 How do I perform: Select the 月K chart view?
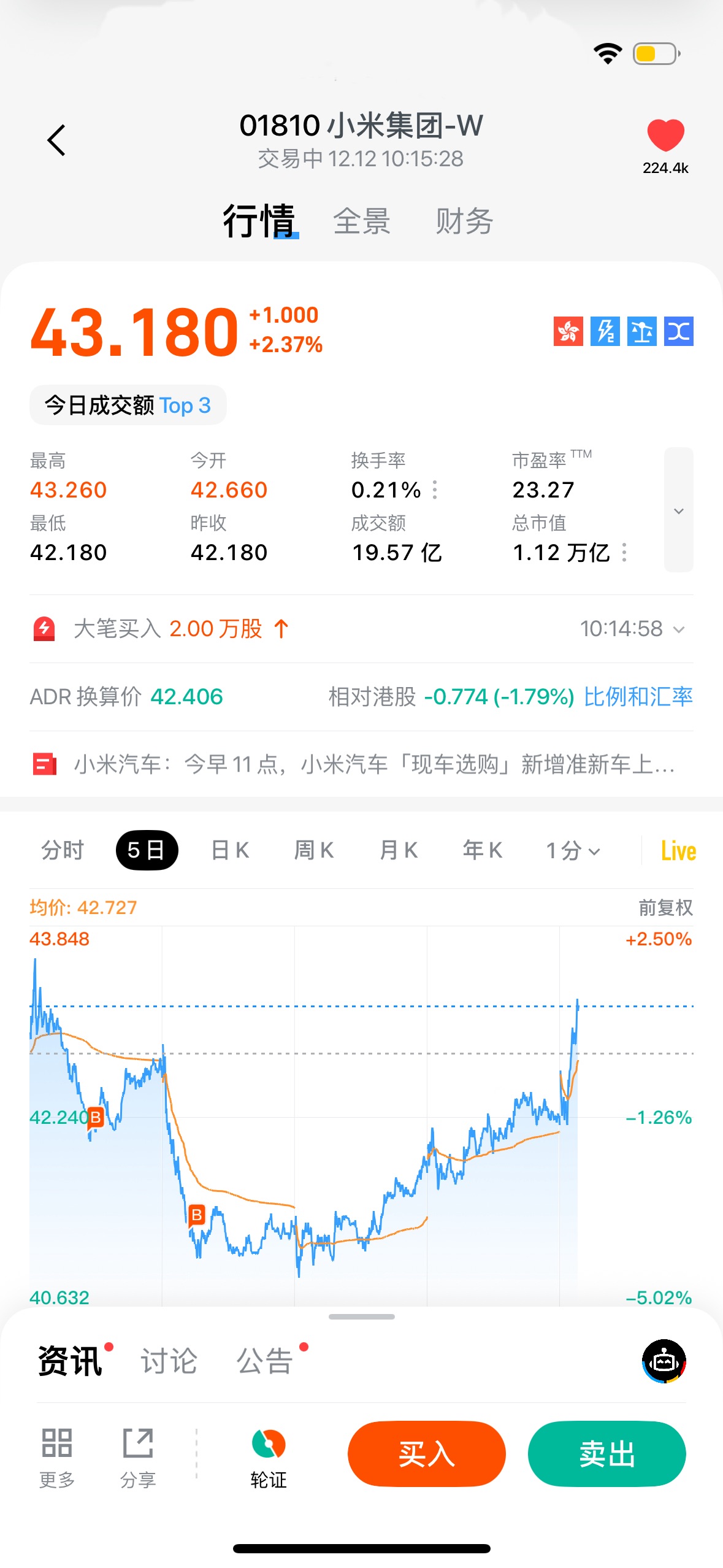pos(399,850)
